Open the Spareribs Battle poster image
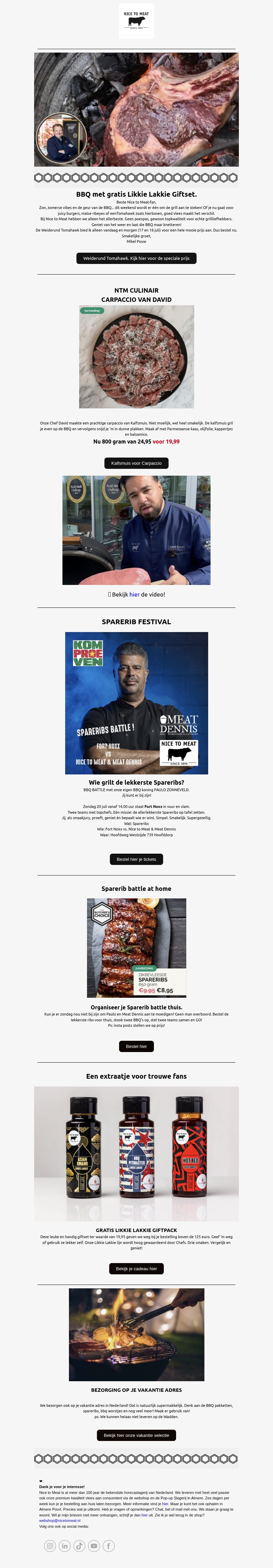 pyautogui.click(x=136, y=703)
